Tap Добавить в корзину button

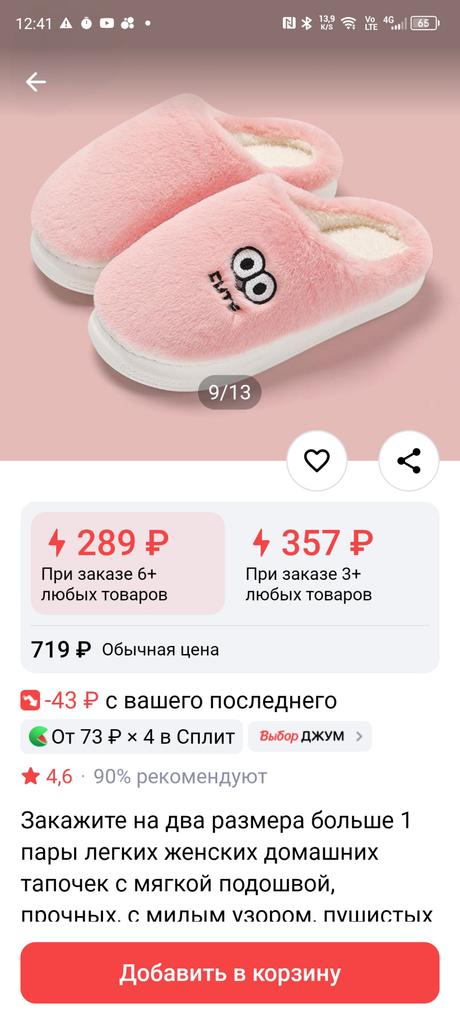point(230,973)
